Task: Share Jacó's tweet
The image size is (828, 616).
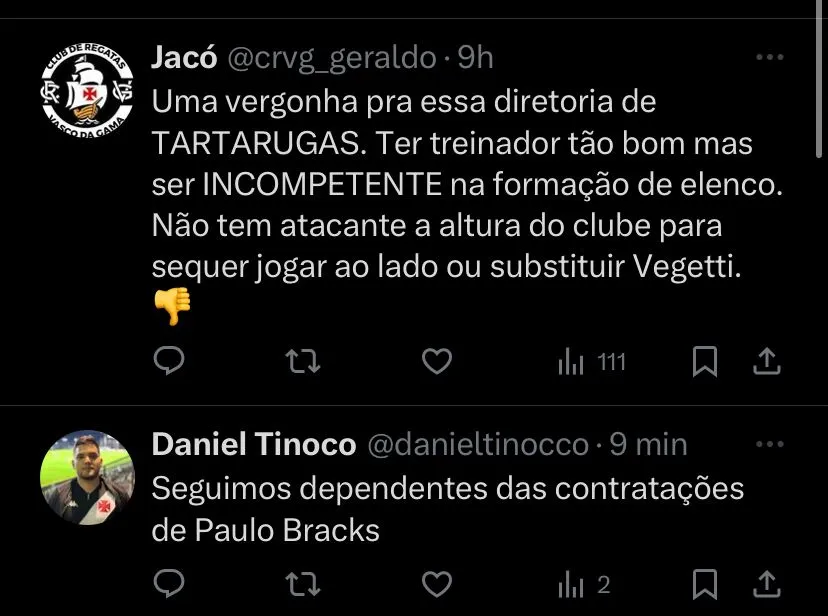Action: pos(766,361)
